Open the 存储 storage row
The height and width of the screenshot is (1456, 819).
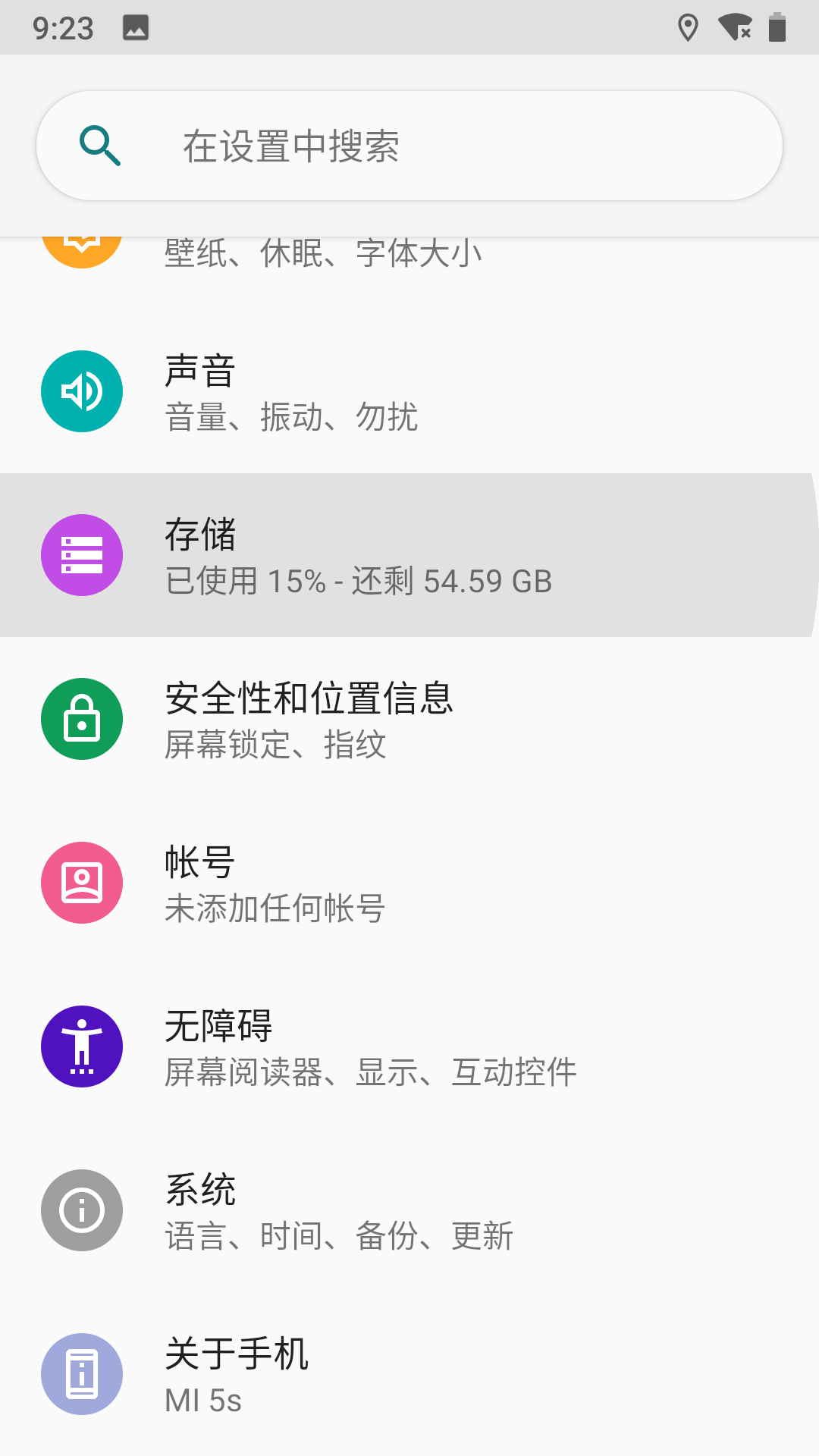[x=409, y=555]
